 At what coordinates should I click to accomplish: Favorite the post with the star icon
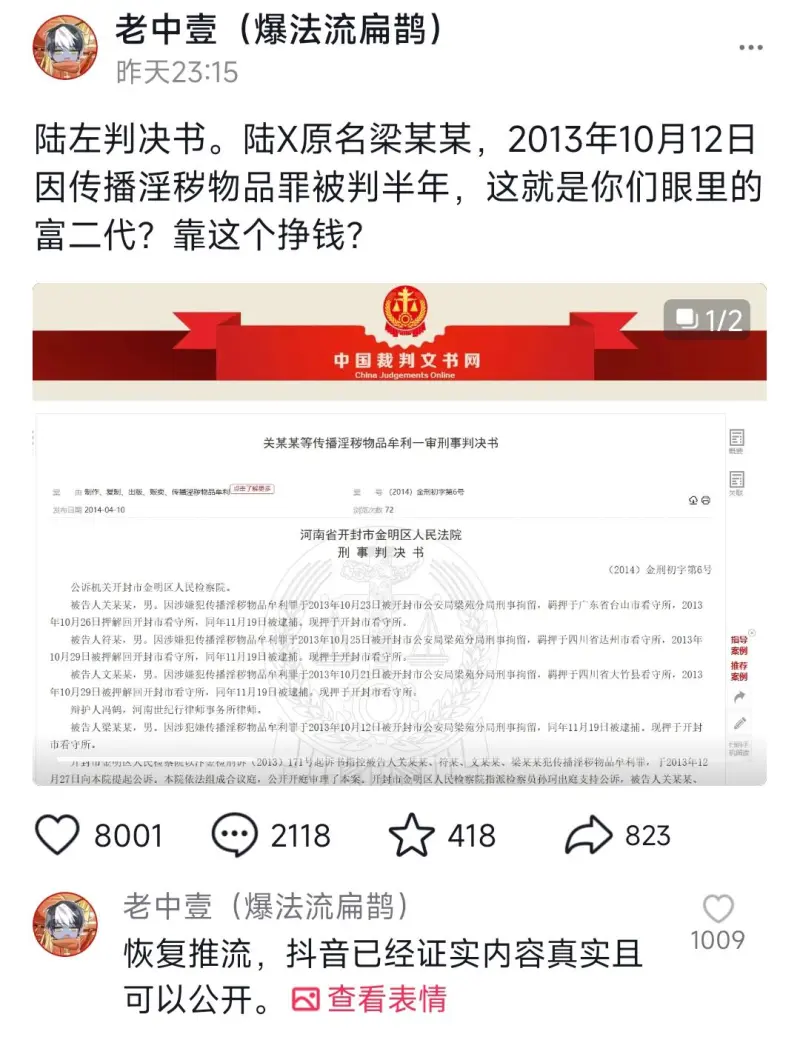[413, 835]
